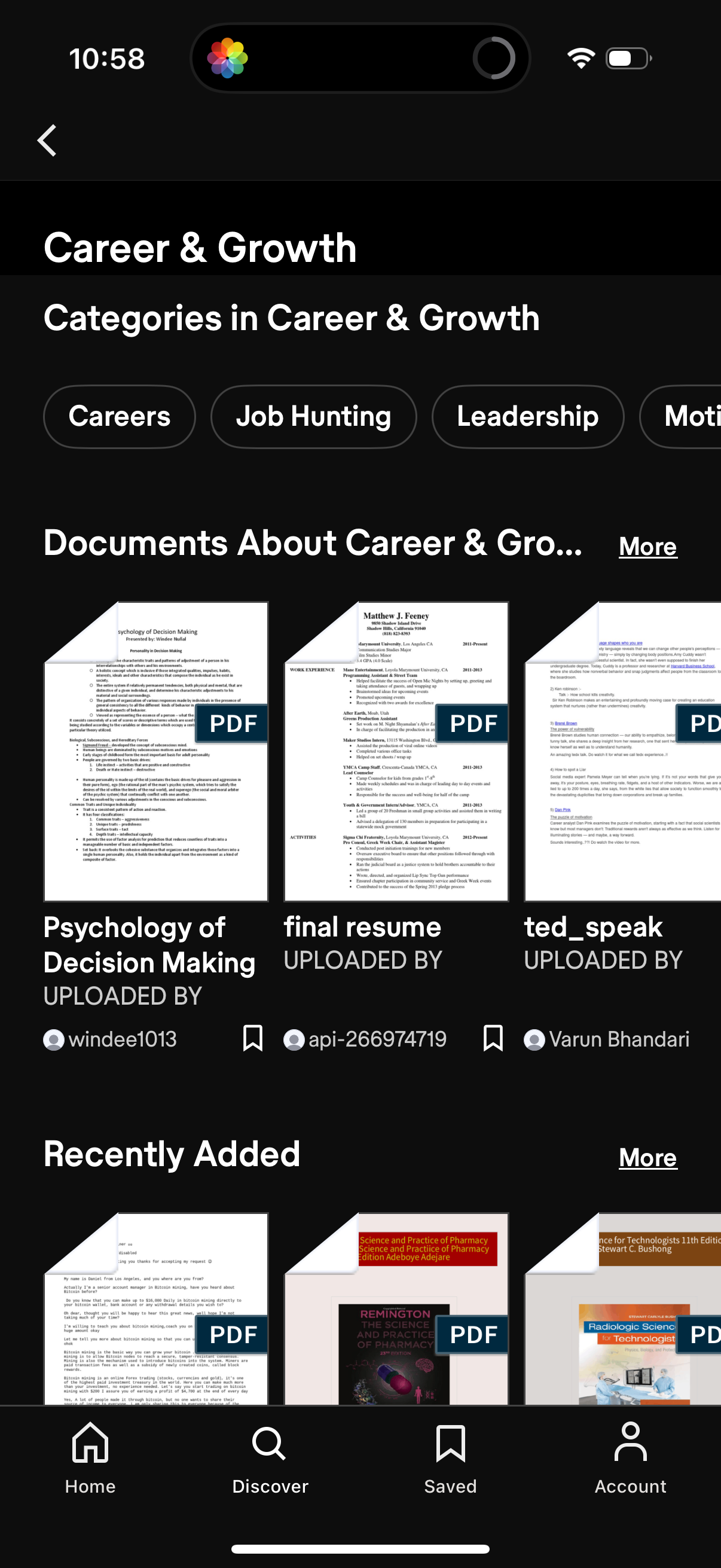Image resolution: width=721 pixels, height=1568 pixels.
Task: Navigate back using the back arrow
Action: (47, 140)
